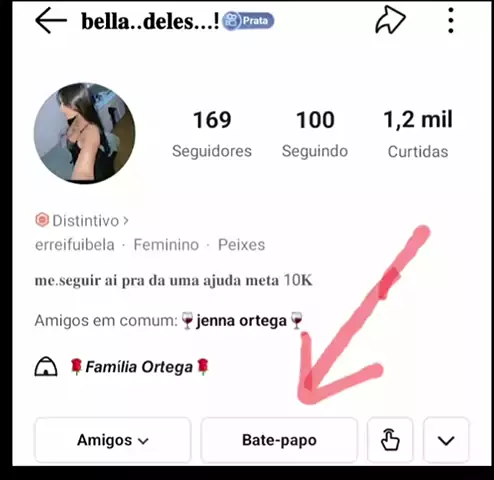Open the 169 Seguidores list

(x=212, y=134)
